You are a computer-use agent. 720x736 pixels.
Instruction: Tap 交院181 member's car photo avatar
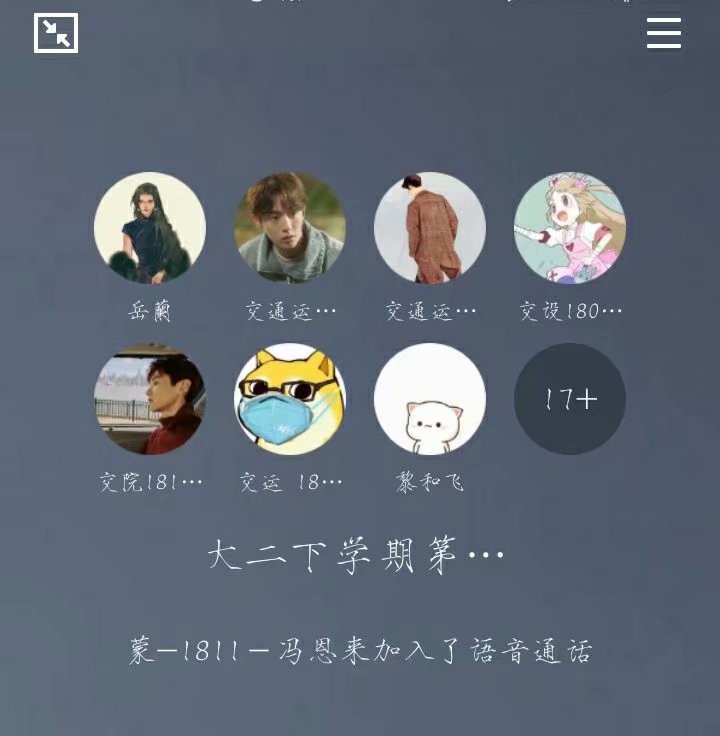150,398
